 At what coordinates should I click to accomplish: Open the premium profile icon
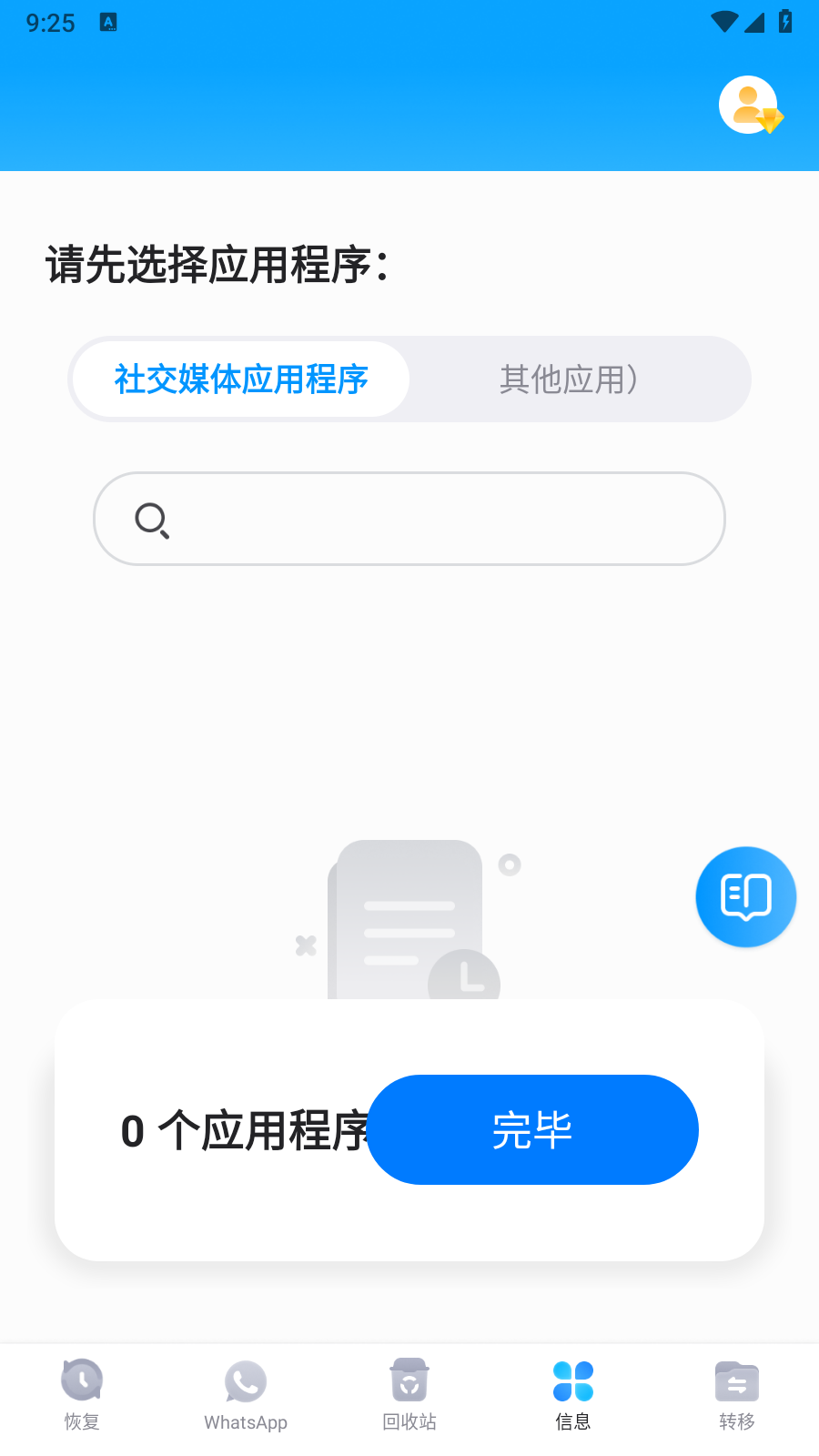(751, 105)
